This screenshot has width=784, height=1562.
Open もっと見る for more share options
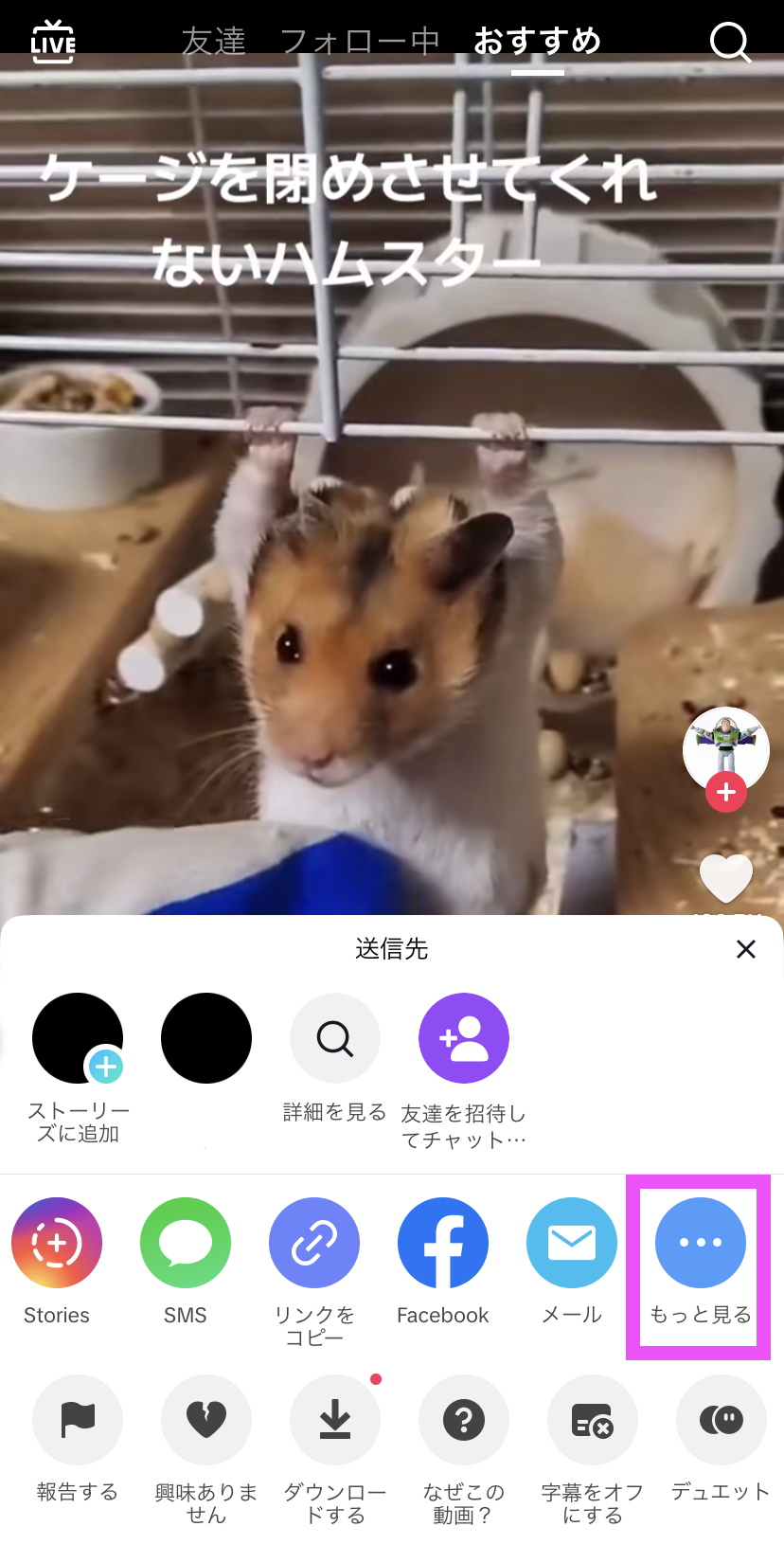point(701,1243)
